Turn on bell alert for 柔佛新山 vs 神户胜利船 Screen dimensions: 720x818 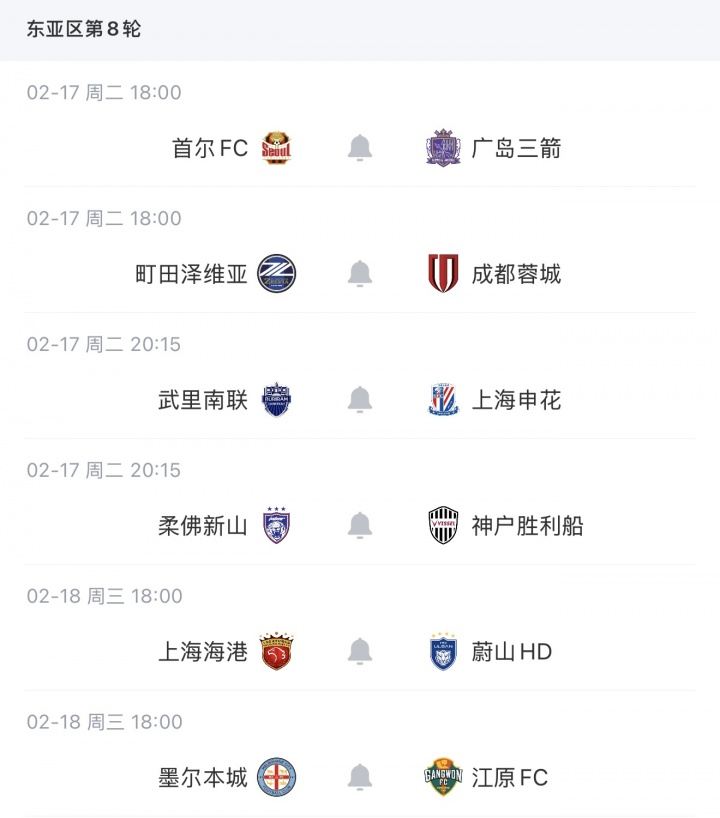click(x=360, y=526)
